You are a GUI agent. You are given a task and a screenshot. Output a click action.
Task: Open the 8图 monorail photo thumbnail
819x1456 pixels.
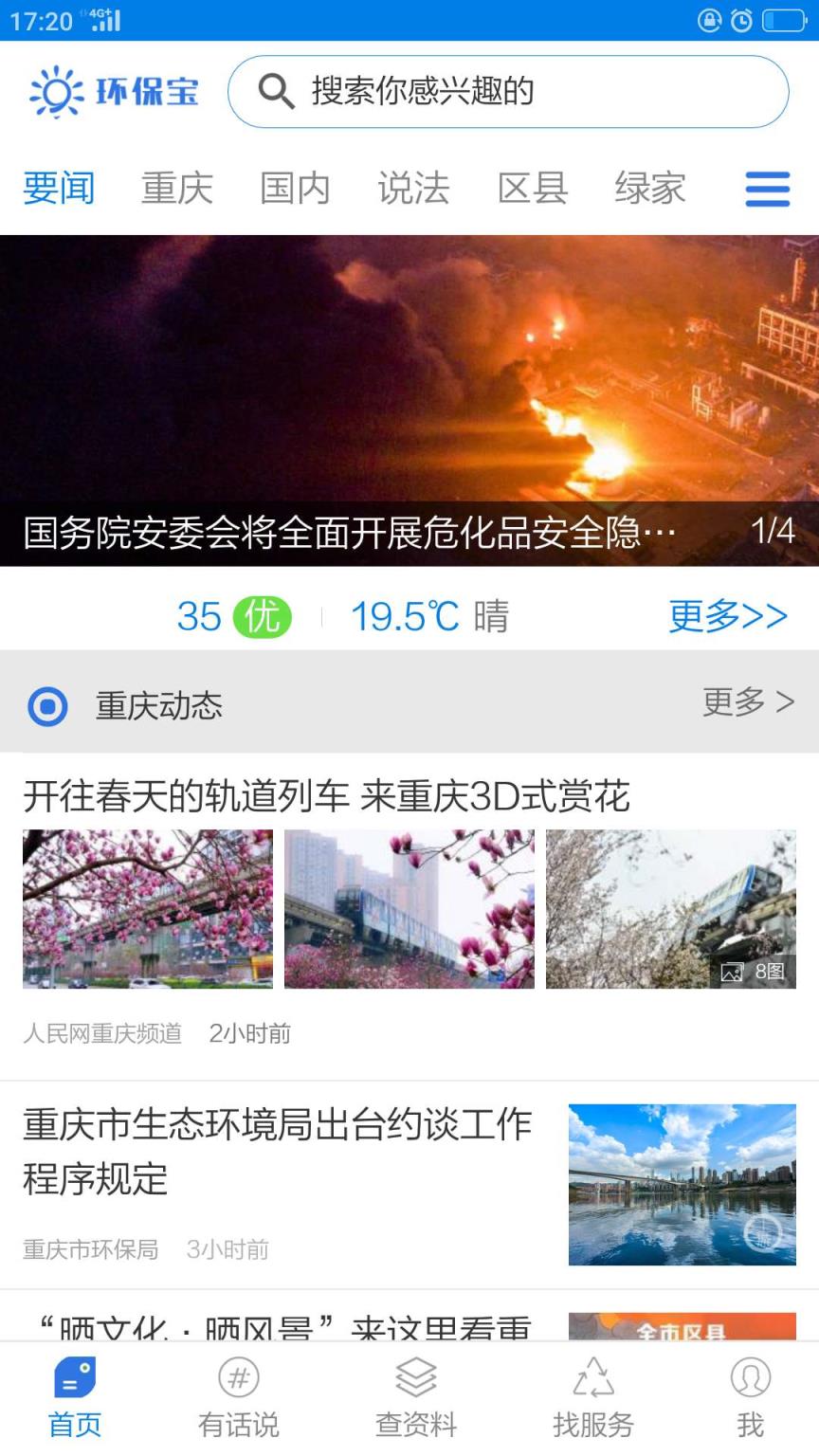point(670,908)
